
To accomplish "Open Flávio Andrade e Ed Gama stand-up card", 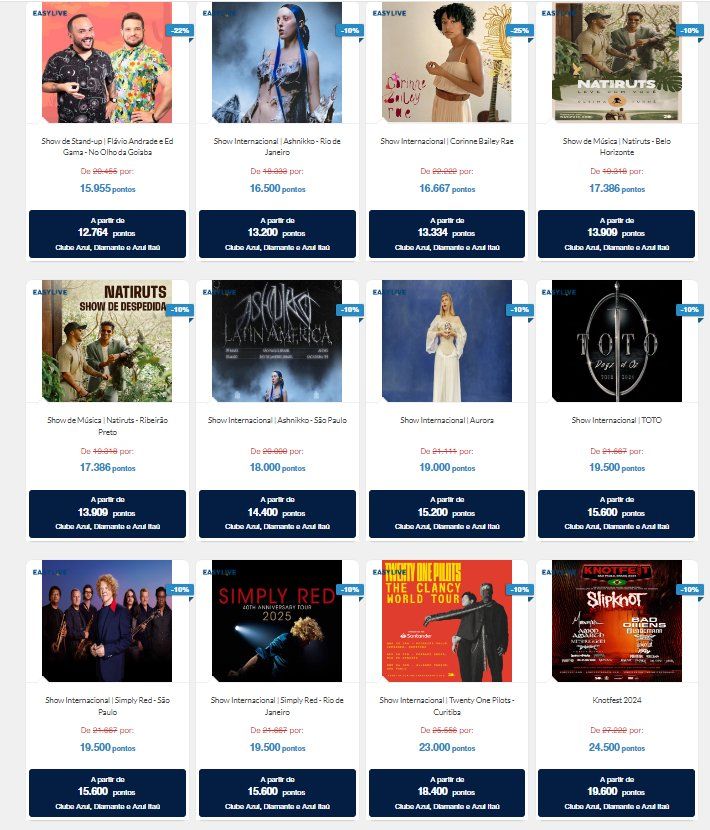I will coord(107,62).
